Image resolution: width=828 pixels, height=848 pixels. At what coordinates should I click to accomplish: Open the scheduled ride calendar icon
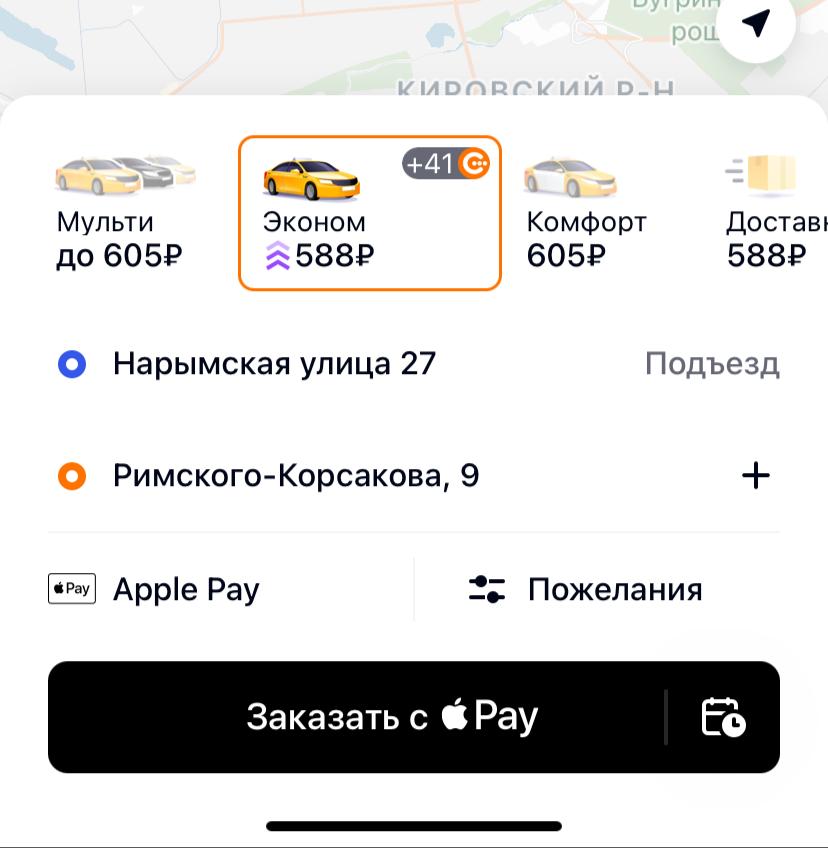[x=725, y=716]
